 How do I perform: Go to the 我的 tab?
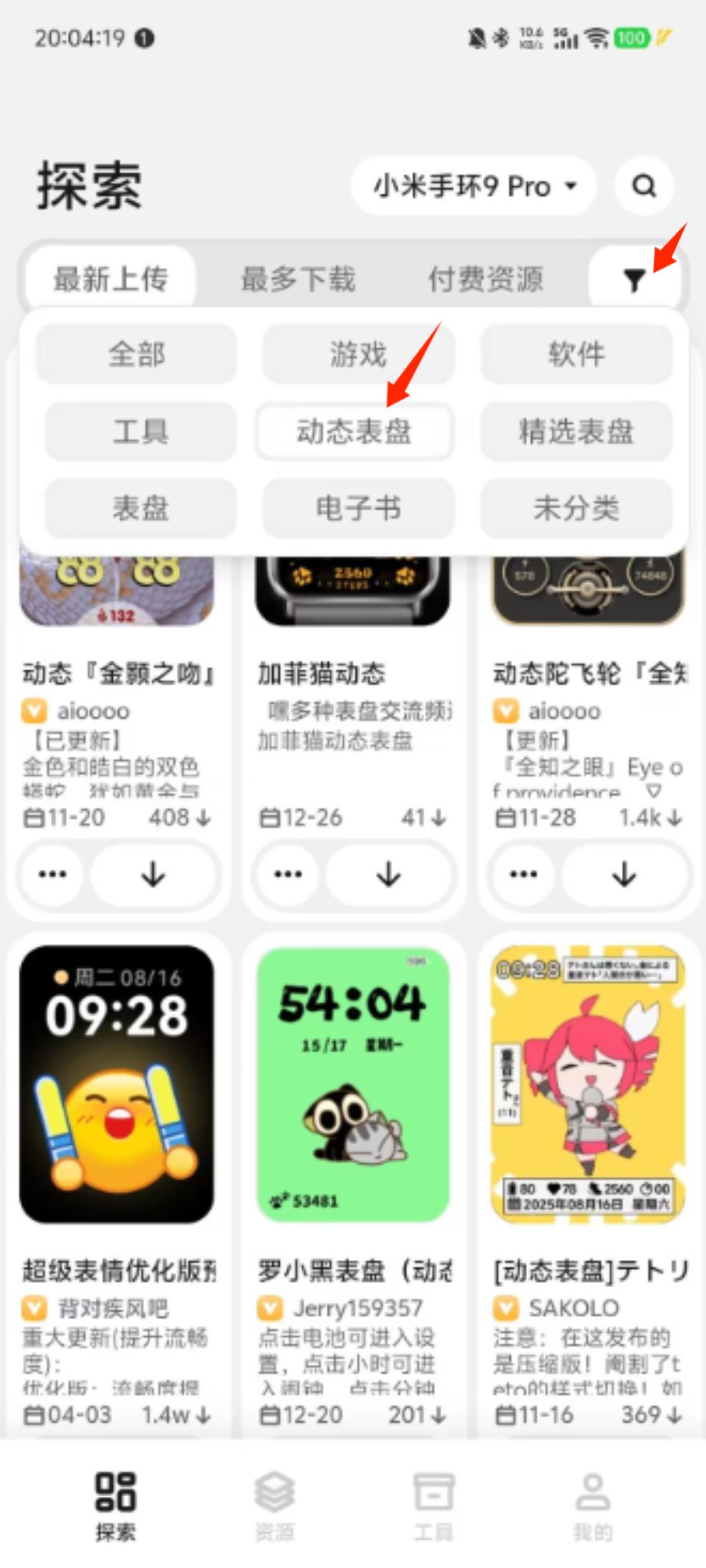[x=592, y=1505]
